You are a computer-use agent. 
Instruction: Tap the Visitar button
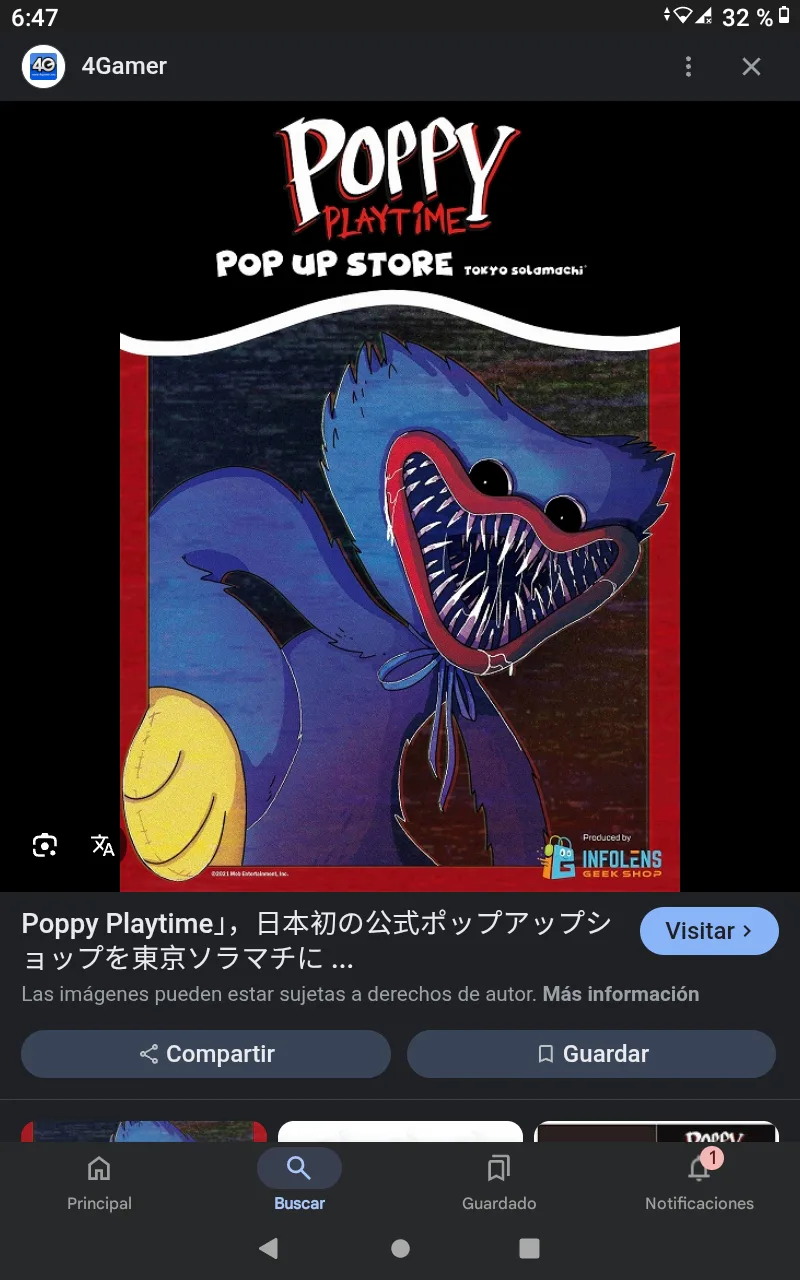[x=709, y=931]
